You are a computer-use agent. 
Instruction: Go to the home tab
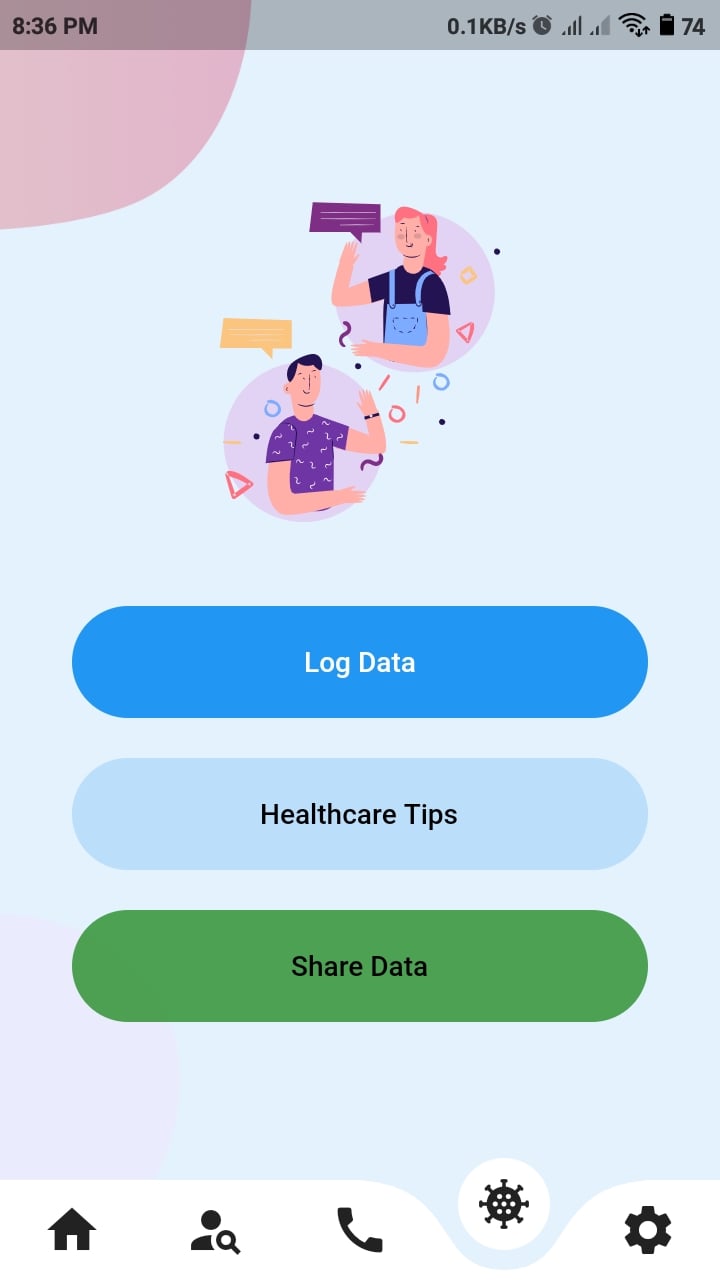point(72,1230)
